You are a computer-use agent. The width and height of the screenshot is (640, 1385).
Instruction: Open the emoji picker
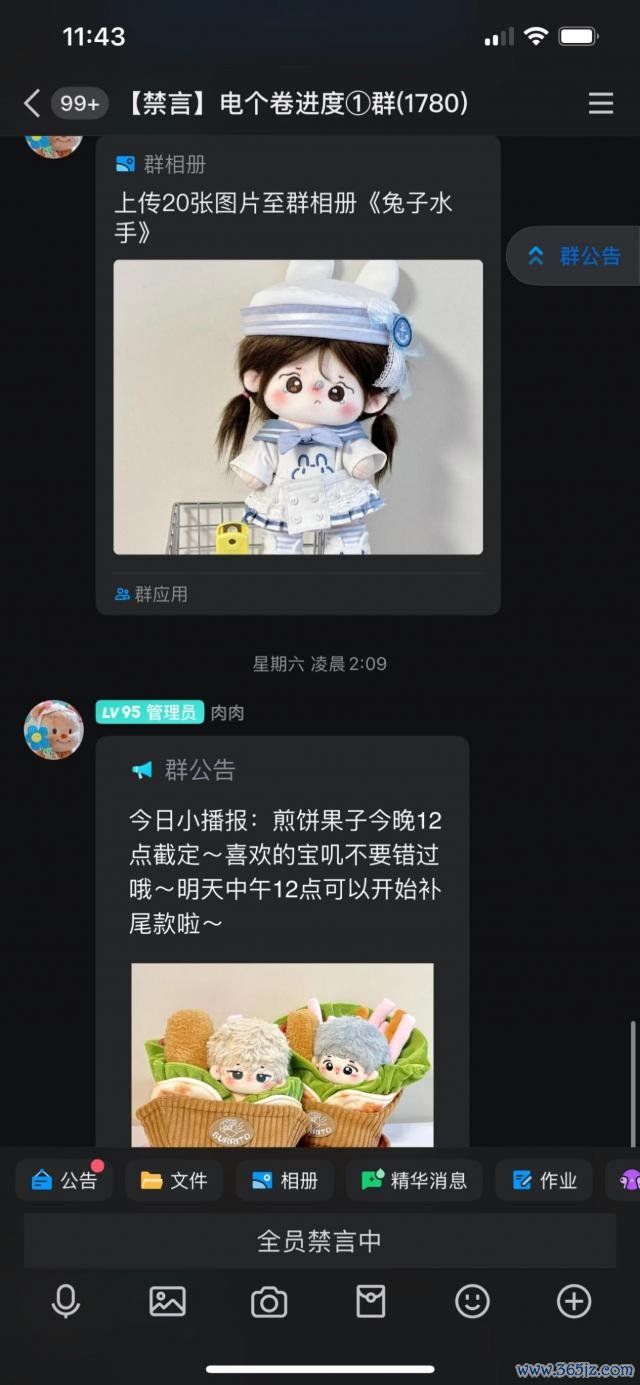point(472,1301)
